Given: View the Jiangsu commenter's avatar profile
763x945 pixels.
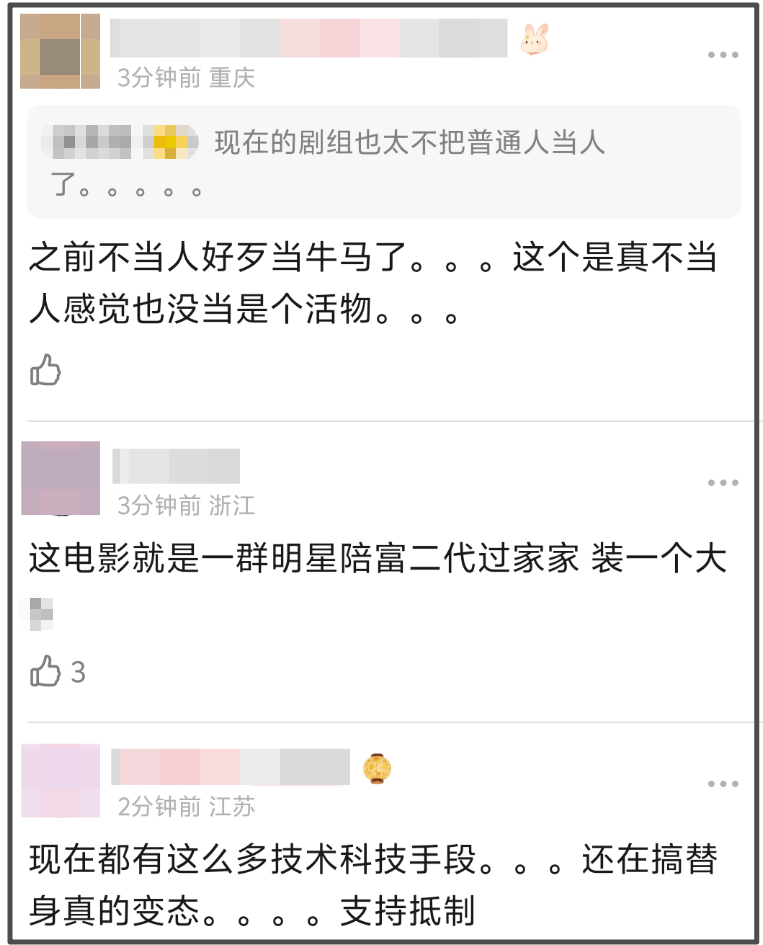Looking at the screenshot, I should tap(60, 780).
